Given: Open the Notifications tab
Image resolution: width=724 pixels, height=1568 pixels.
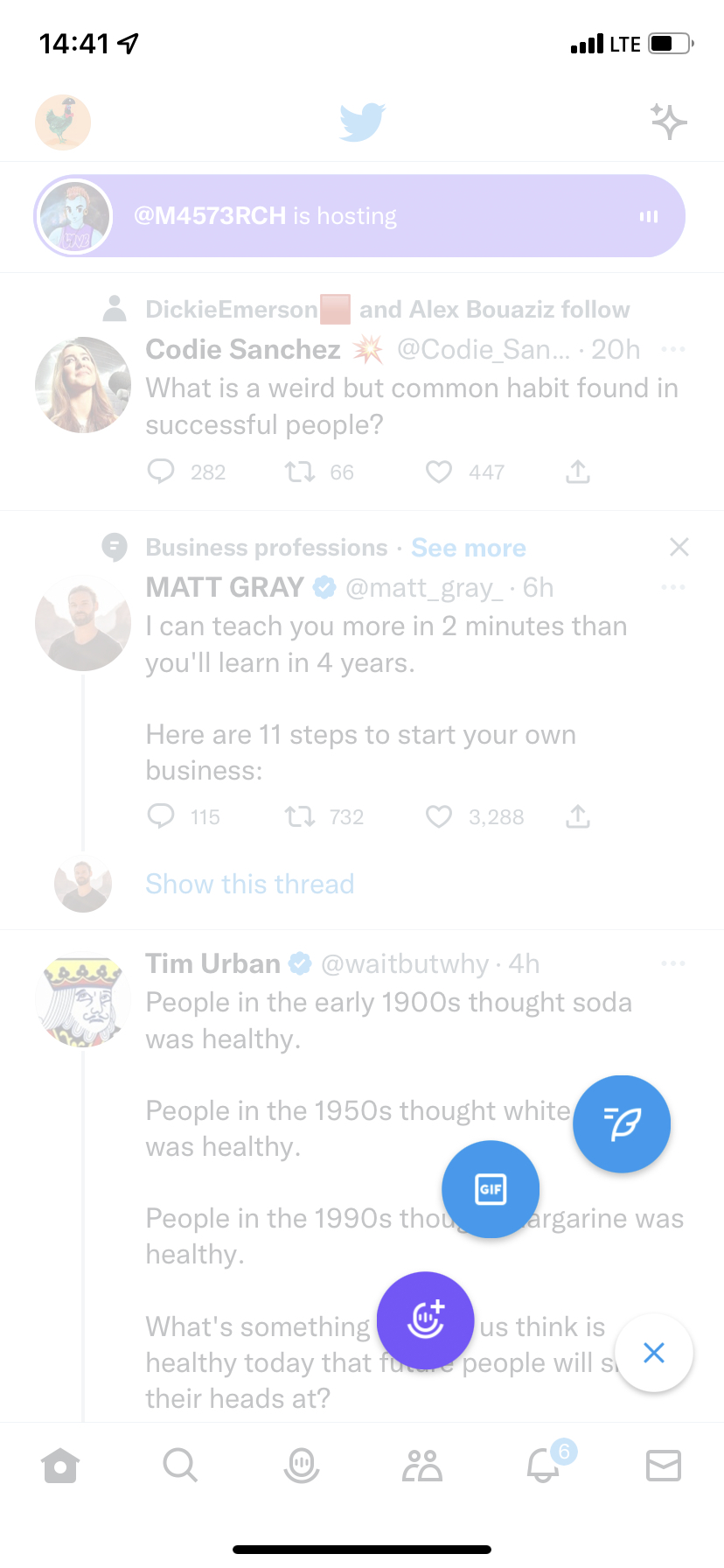Looking at the screenshot, I should tap(544, 1464).
